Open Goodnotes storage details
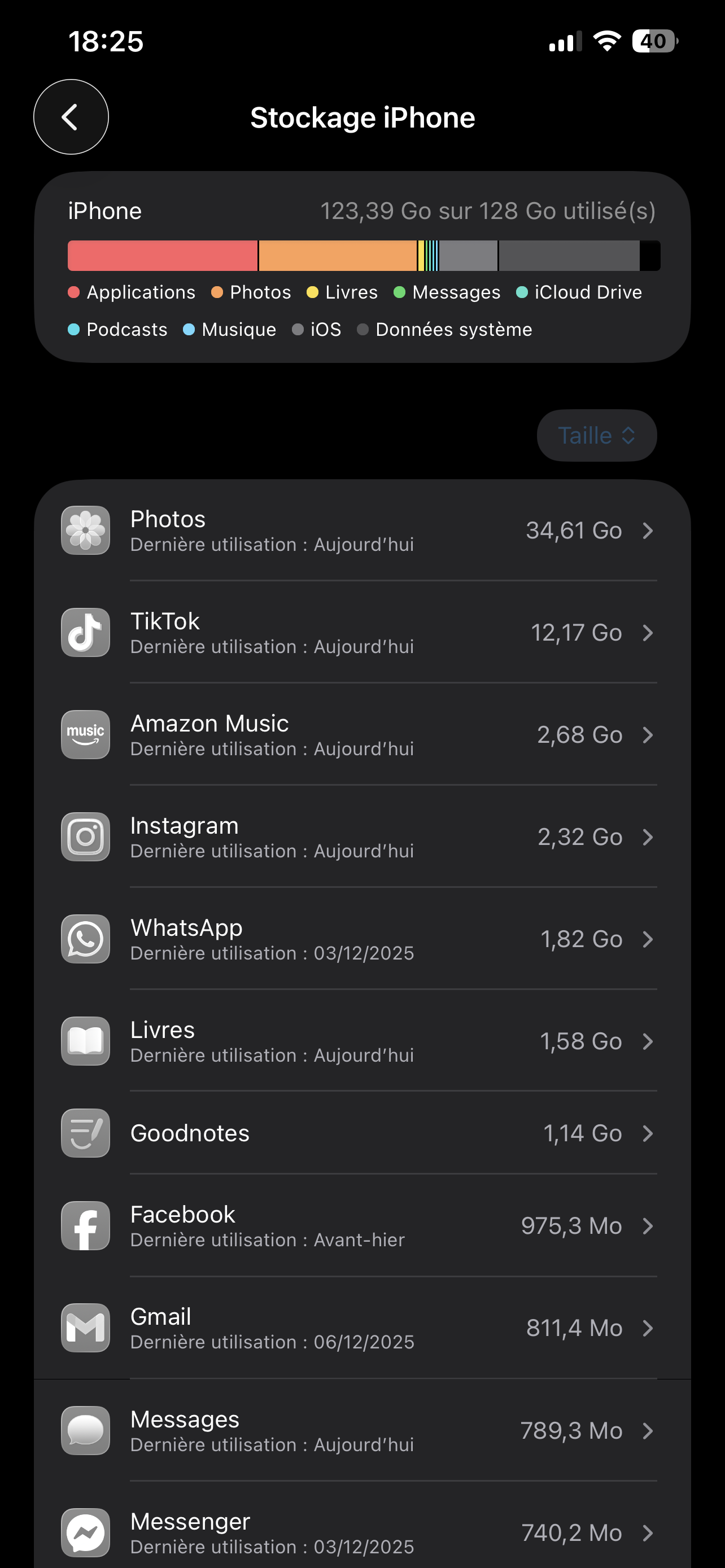 pos(362,1133)
